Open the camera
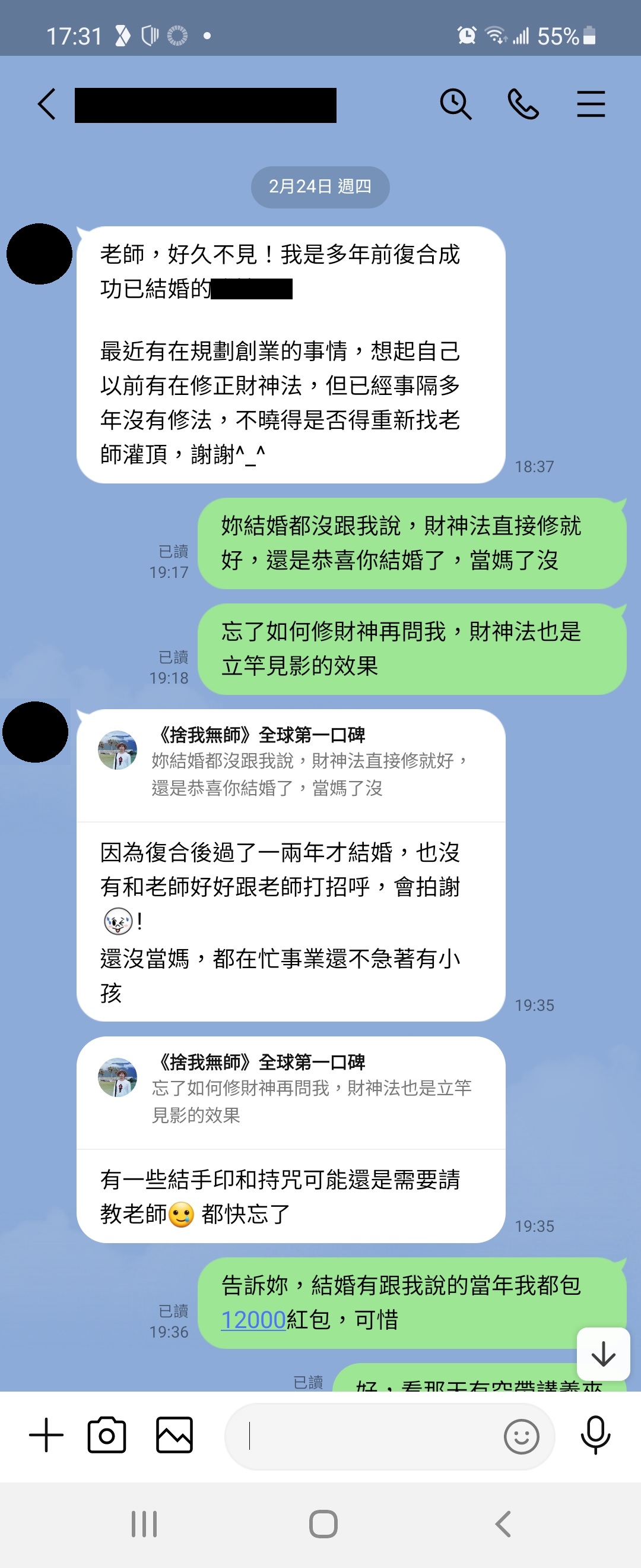The image size is (641, 1568). click(x=107, y=1436)
